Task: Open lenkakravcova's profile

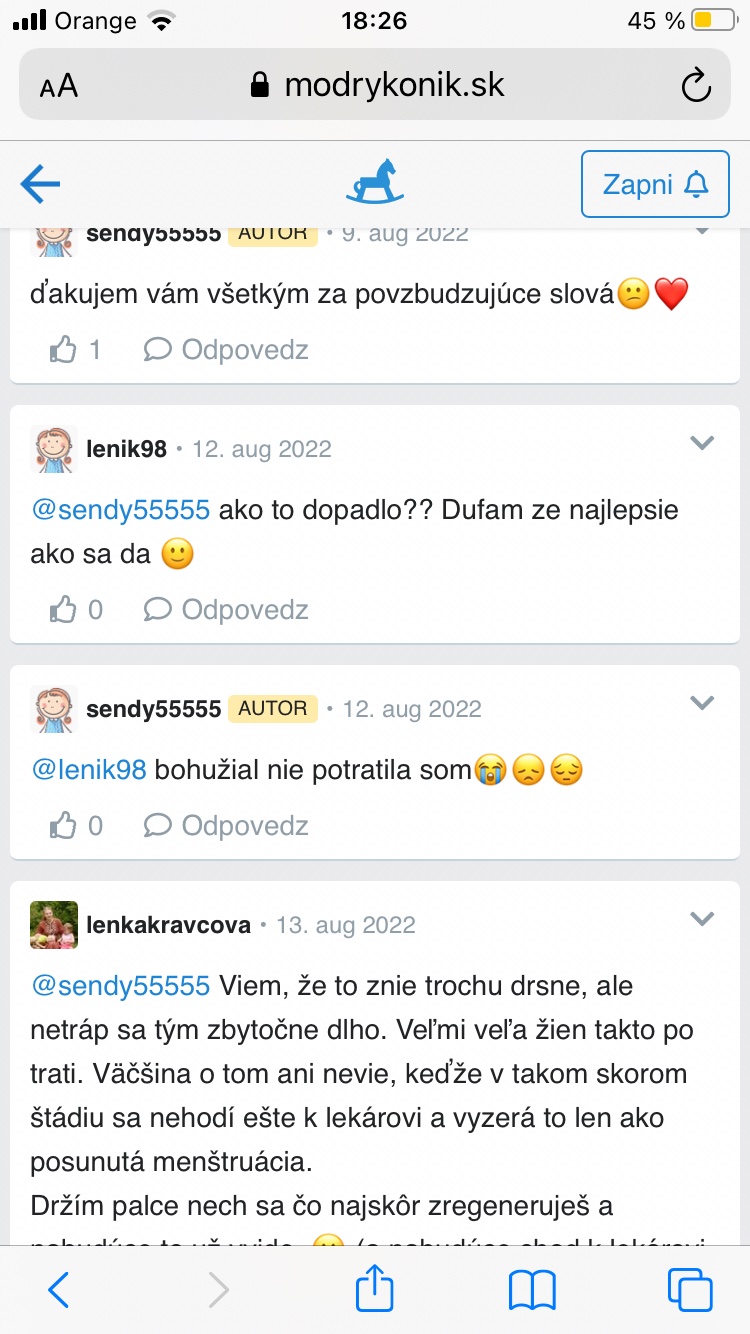Action: tap(168, 925)
